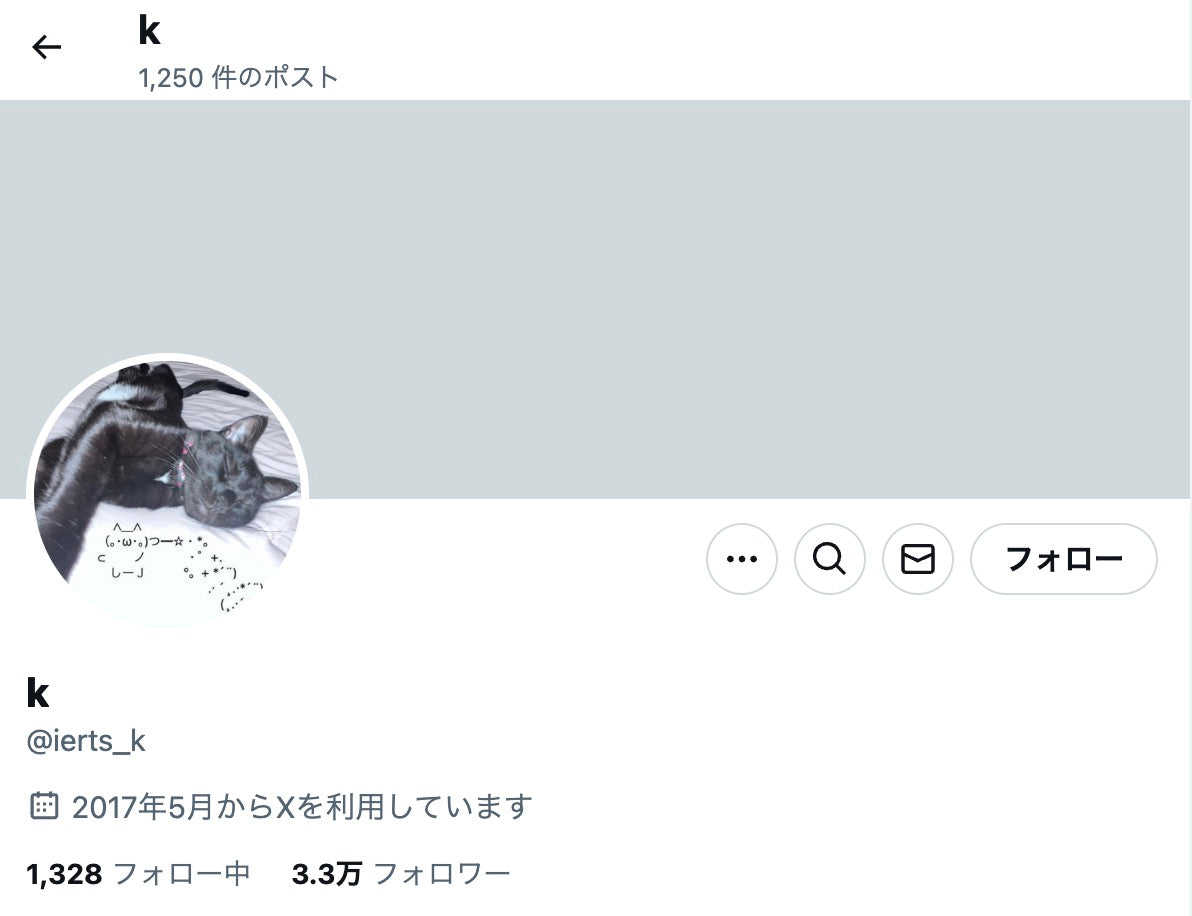This screenshot has height=916, width=1192.
Task: Follow this account with フォロー button
Action: click(x=1063, y=559)
